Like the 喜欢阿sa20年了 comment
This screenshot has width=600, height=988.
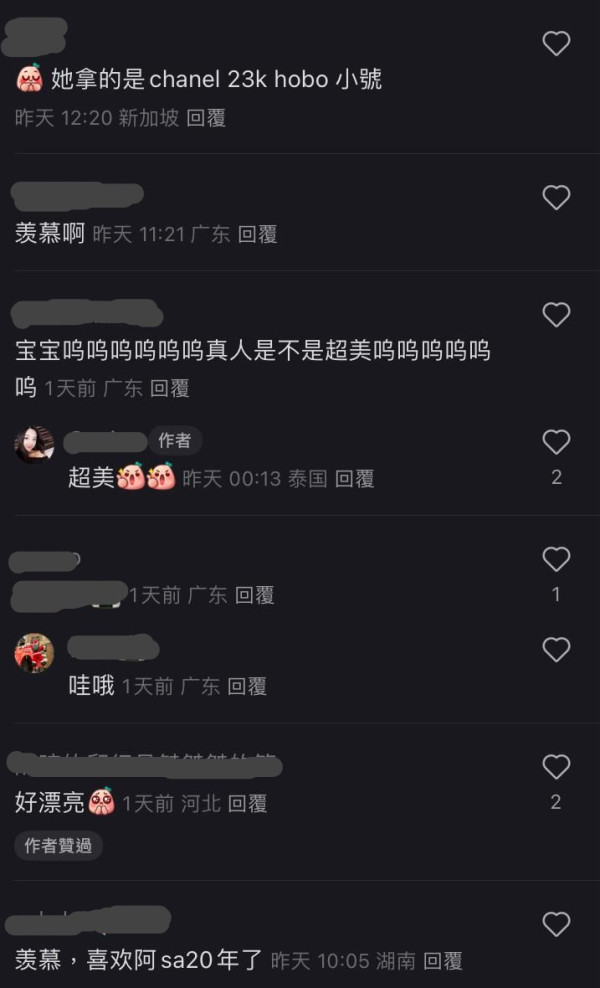(556, 923)
